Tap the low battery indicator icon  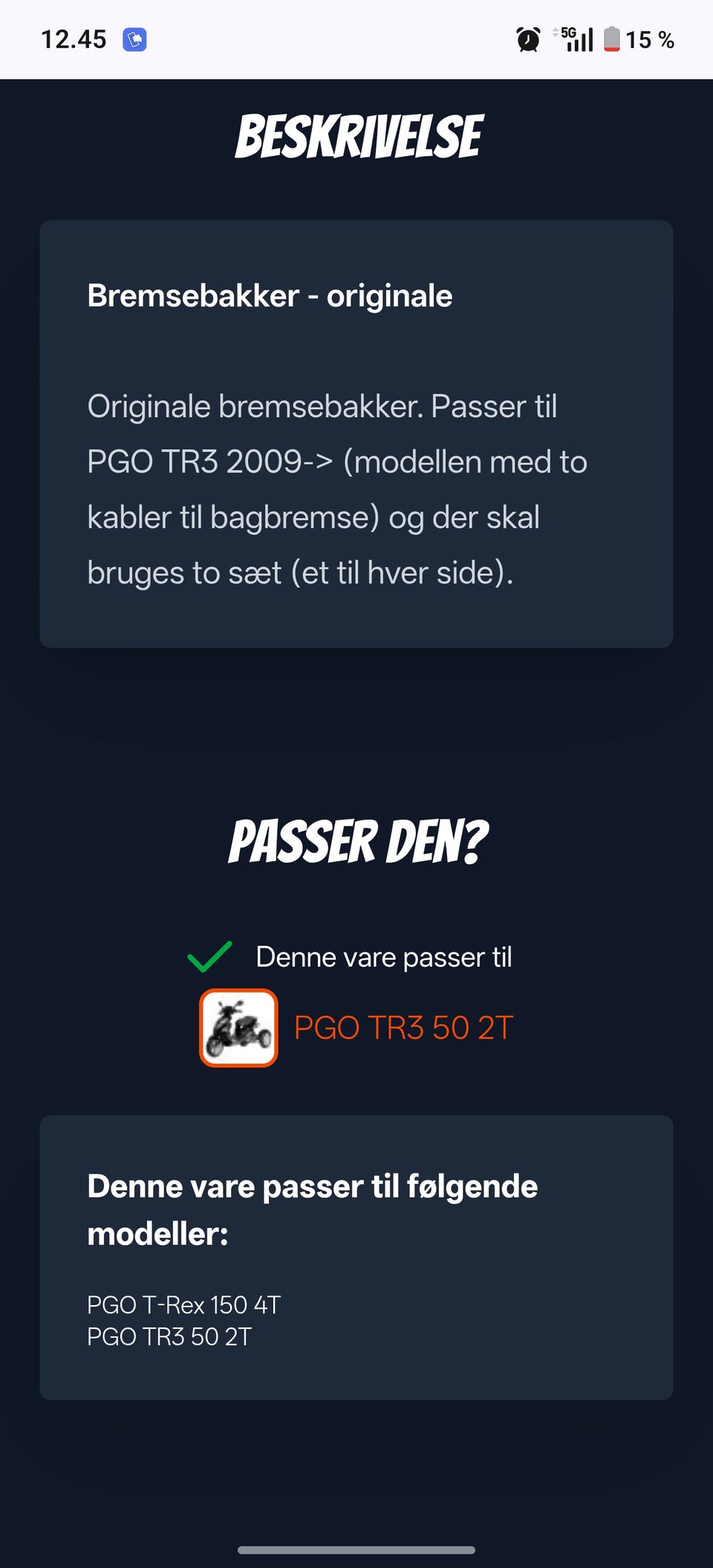coord(611,39)
